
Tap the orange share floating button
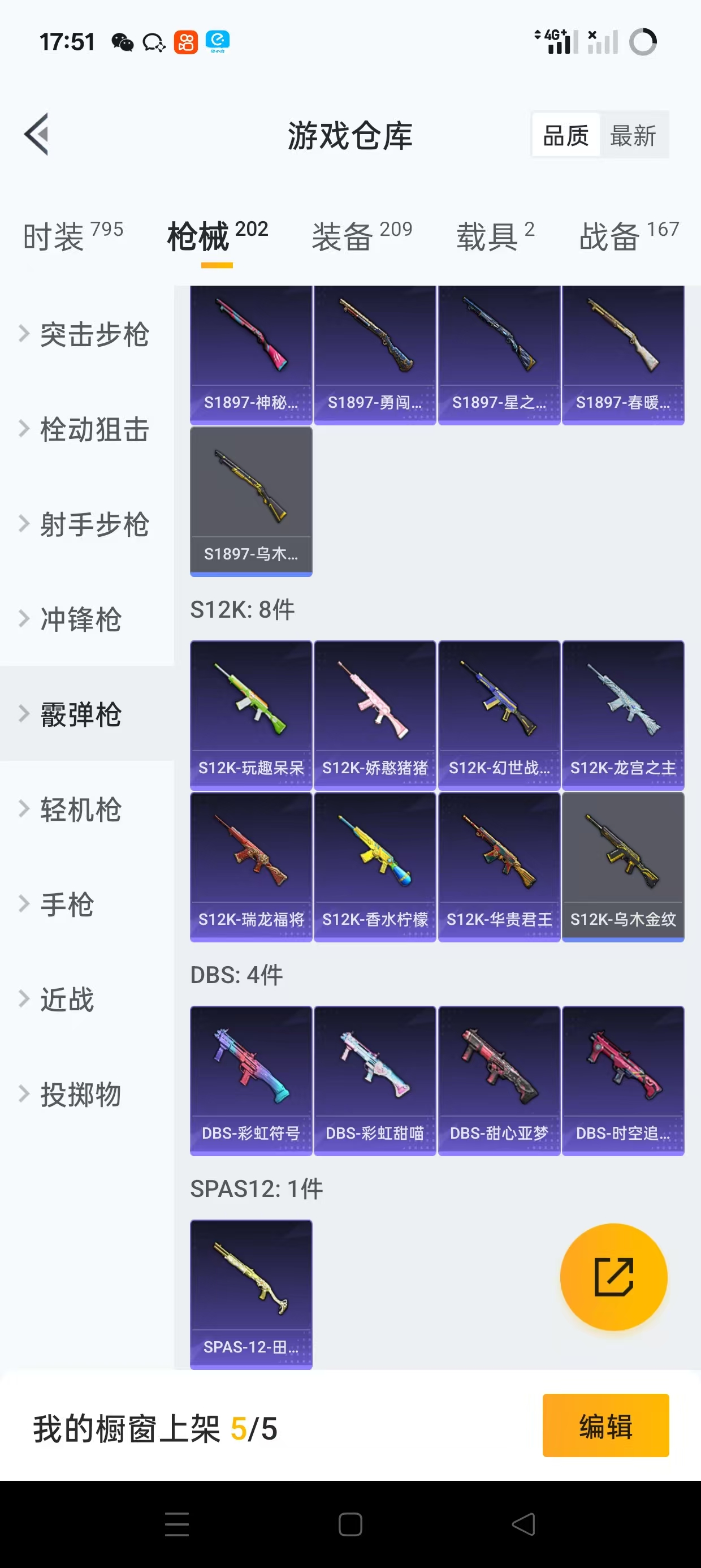(613, 1277)
